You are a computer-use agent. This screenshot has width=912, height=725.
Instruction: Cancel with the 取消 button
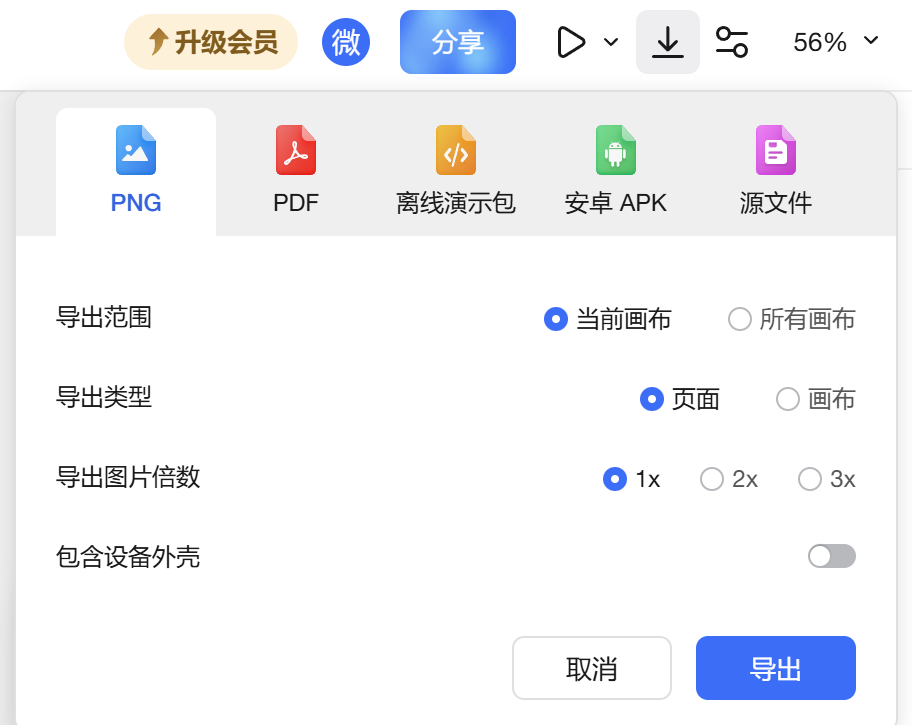click(x=592, y=668)
